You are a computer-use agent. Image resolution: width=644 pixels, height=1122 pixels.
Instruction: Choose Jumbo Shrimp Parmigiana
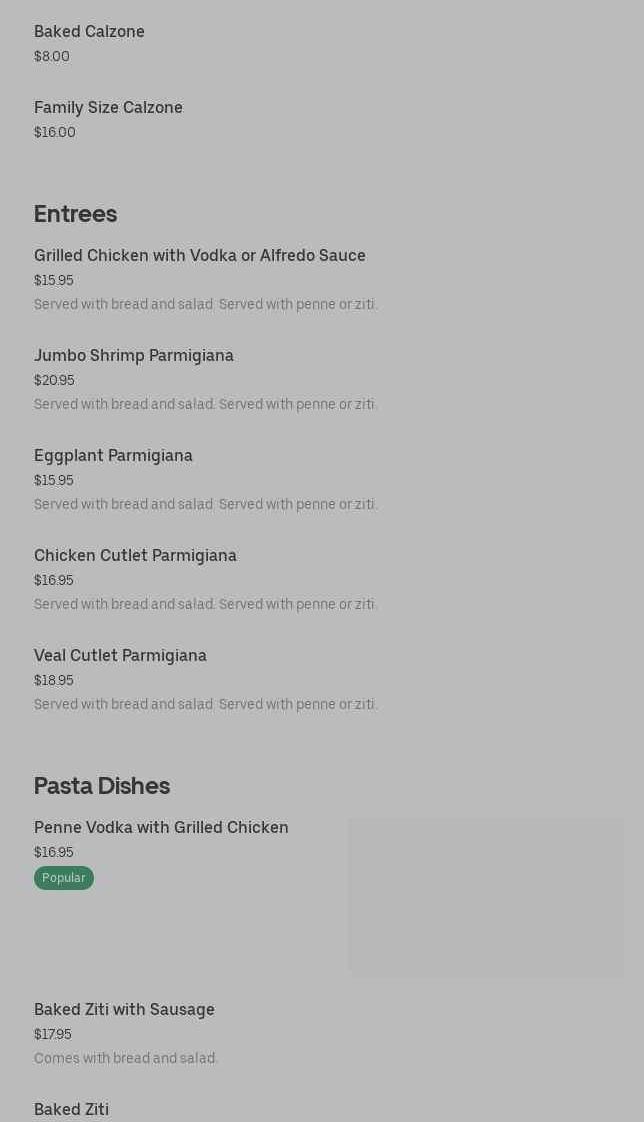pyautogui.click(x=134, y=356)
